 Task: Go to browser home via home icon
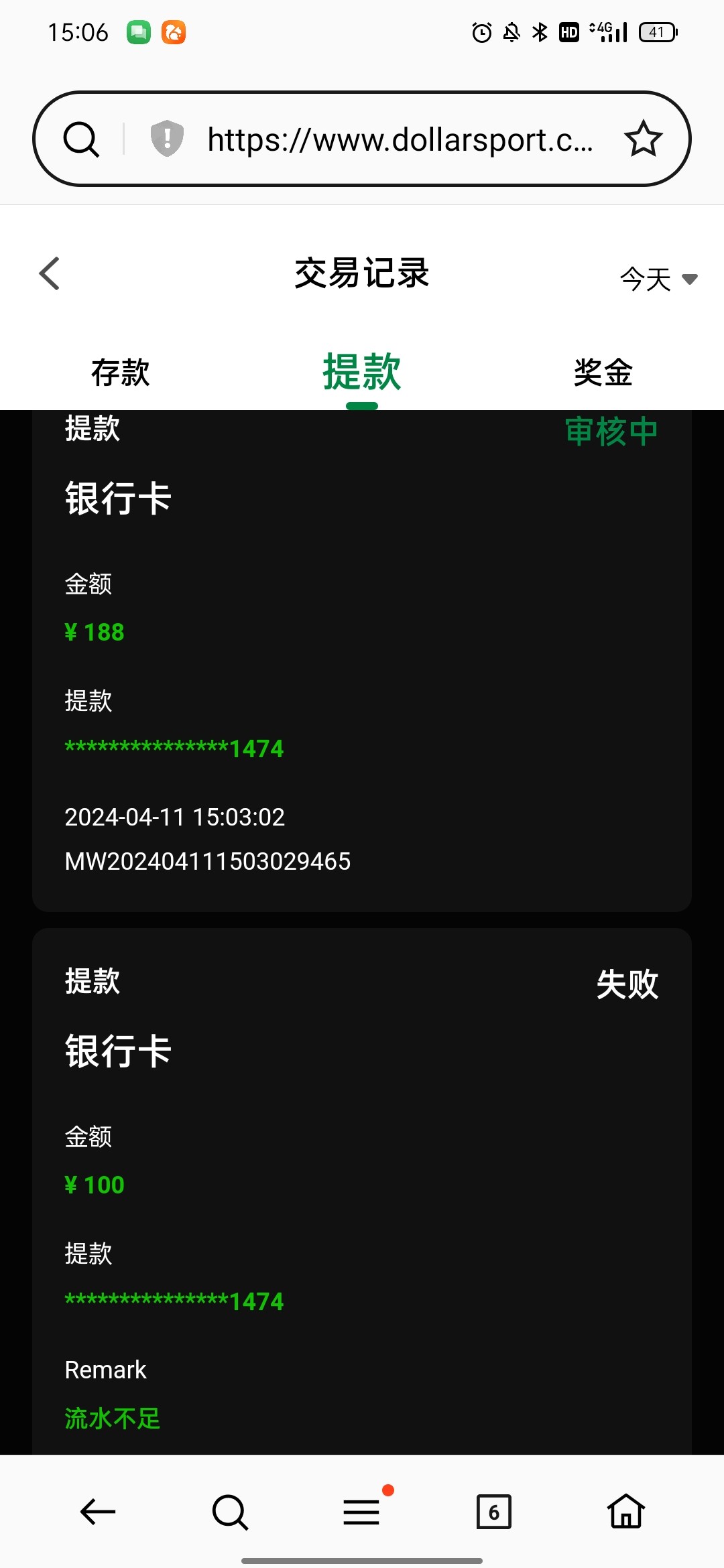pyautogui.click(x=625, y=1511)
